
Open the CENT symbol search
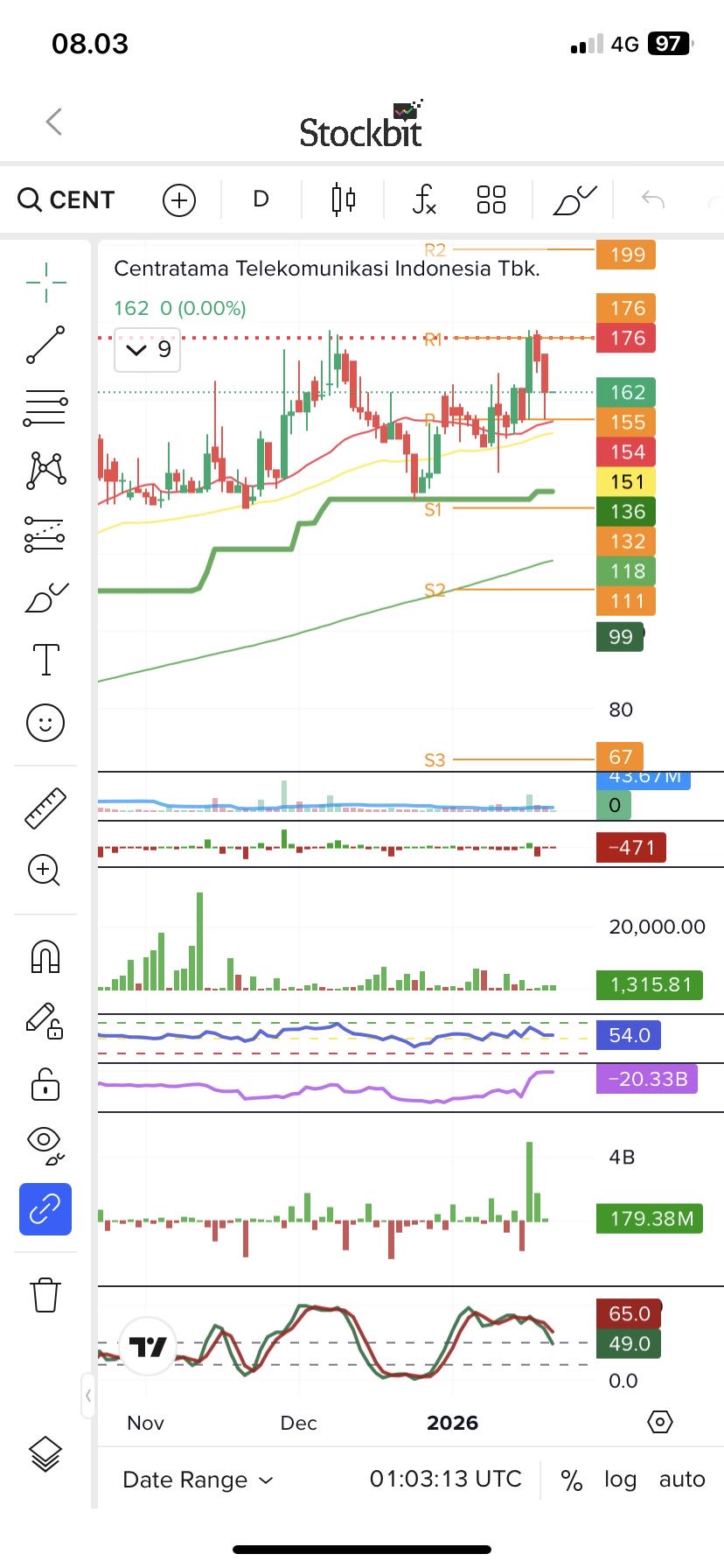[x=66, y=199]
